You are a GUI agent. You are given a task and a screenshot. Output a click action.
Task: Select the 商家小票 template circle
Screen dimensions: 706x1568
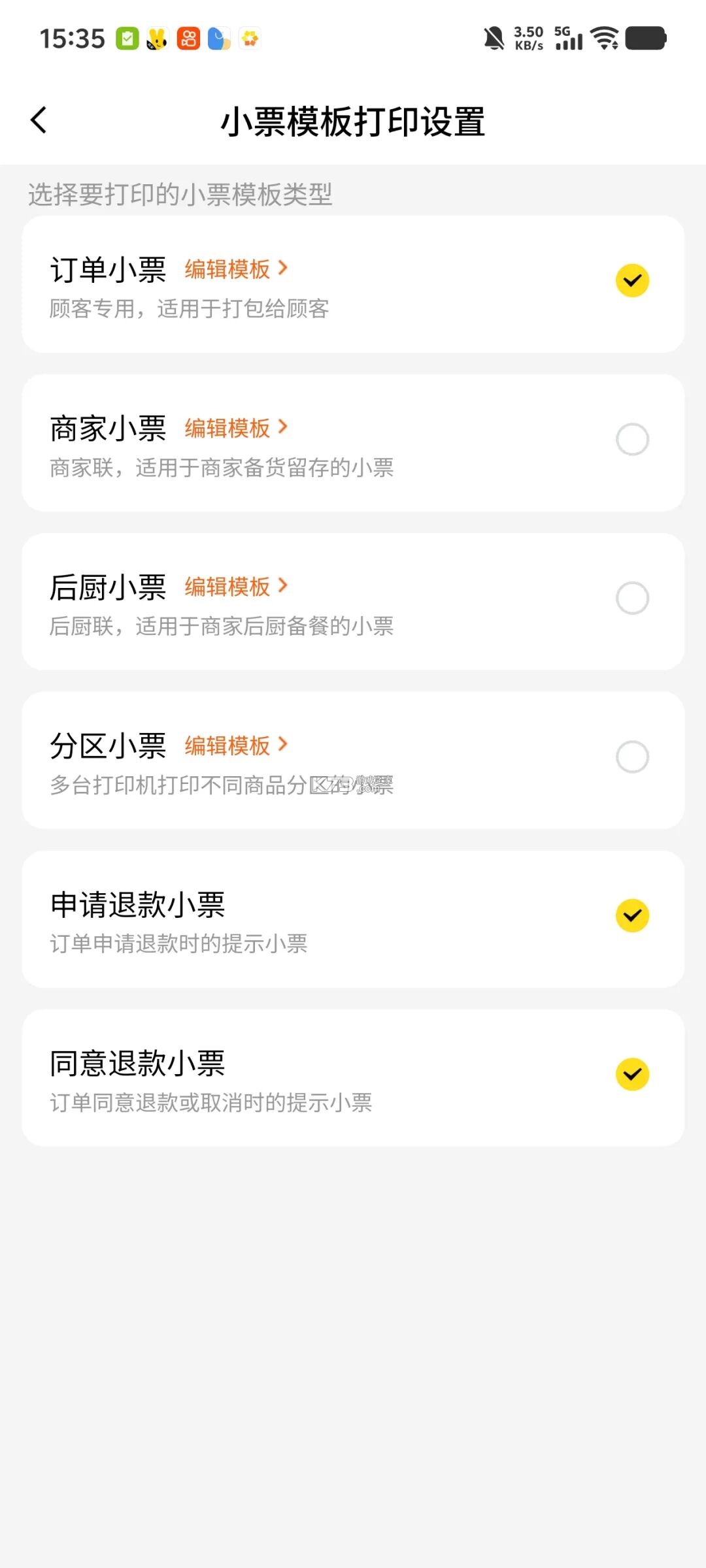631,439
